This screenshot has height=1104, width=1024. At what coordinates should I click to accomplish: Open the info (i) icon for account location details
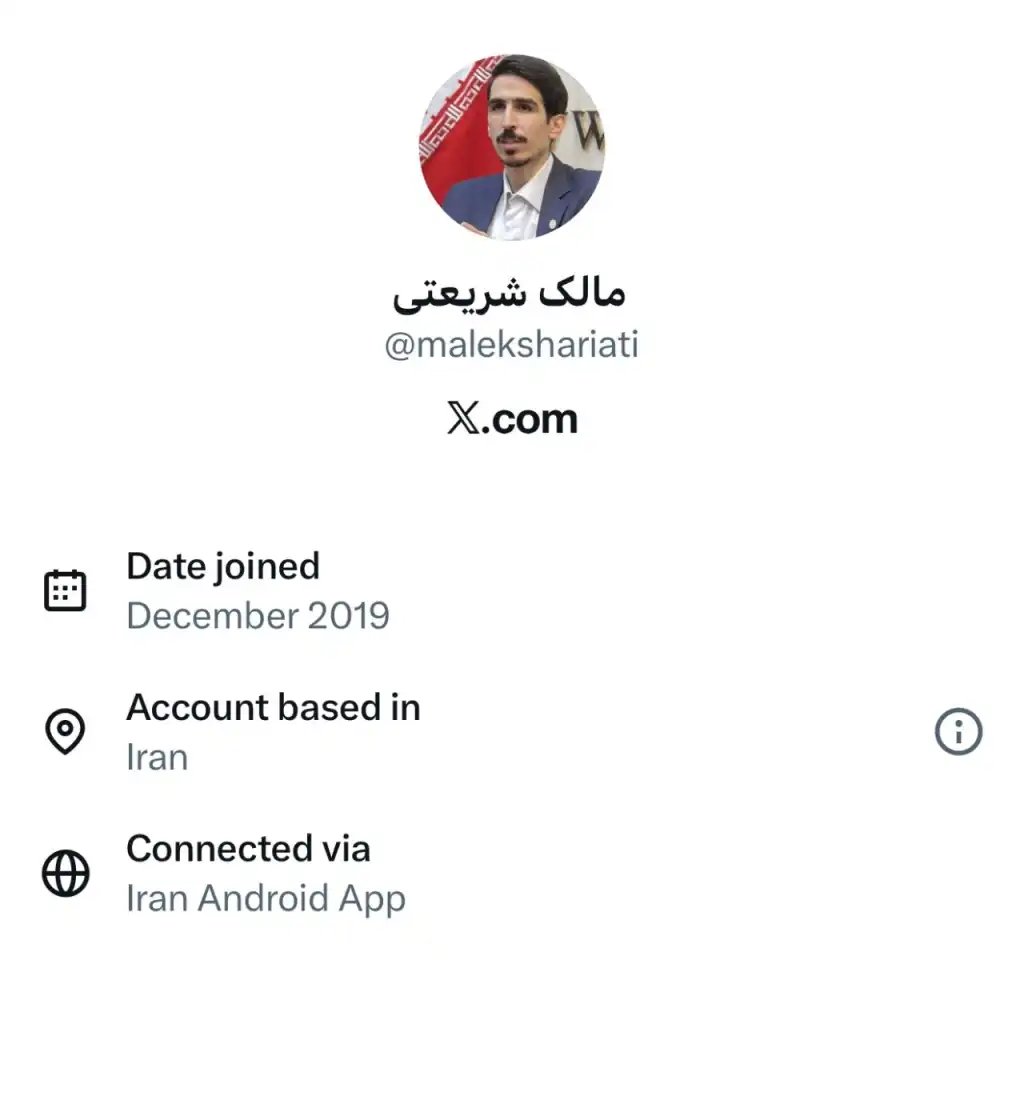click(957, 730)
